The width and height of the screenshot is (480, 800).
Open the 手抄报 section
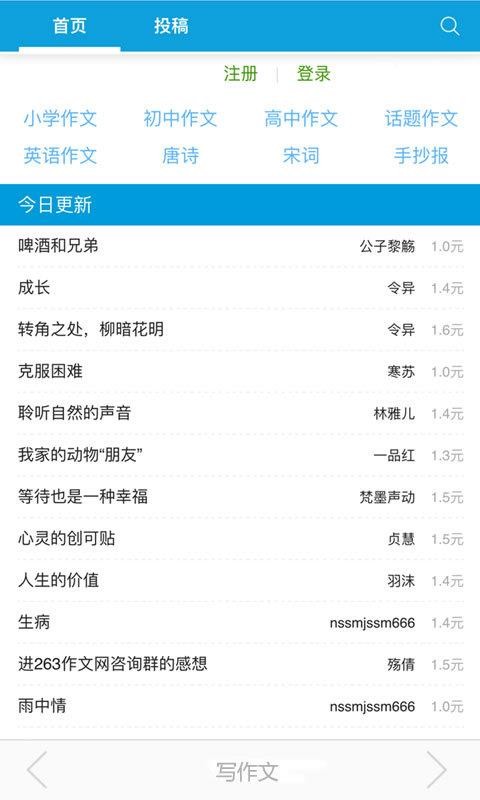click(x=421, y=156)
